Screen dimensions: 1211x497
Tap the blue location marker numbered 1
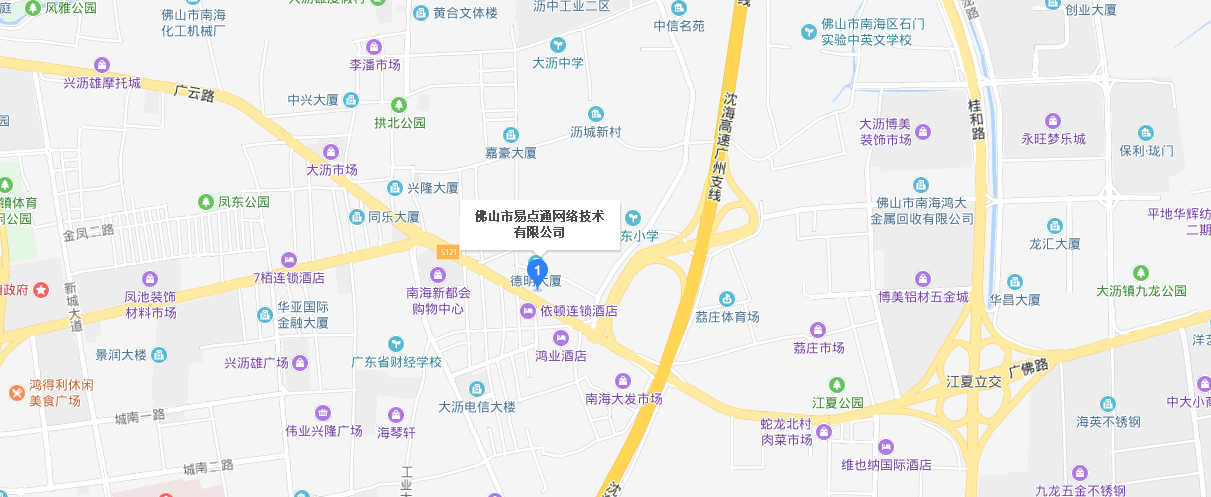click(x=539, y=271)
